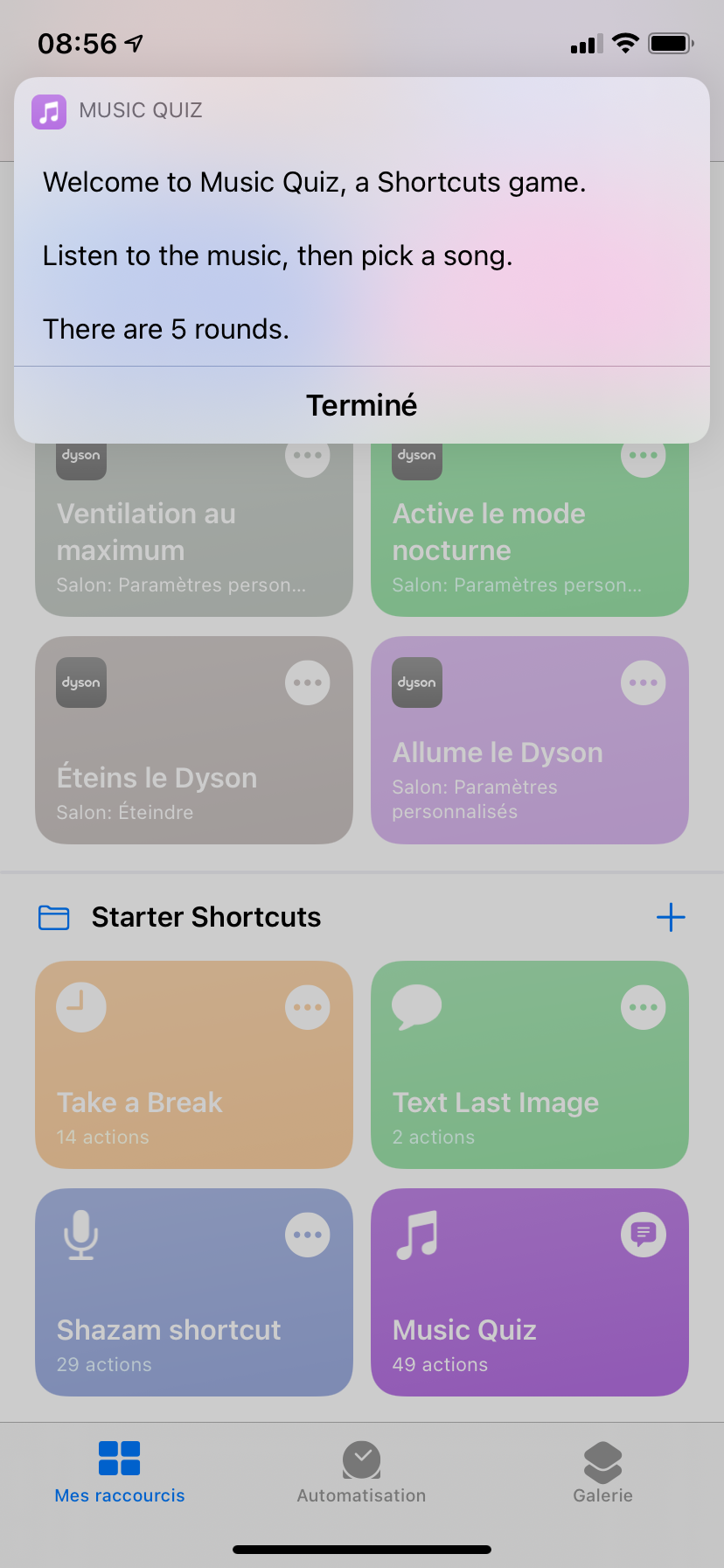This screenshot has width=724, height=1568.
Task: Run the Active le mode nocturne shortcut
Action: coord(530,530)
